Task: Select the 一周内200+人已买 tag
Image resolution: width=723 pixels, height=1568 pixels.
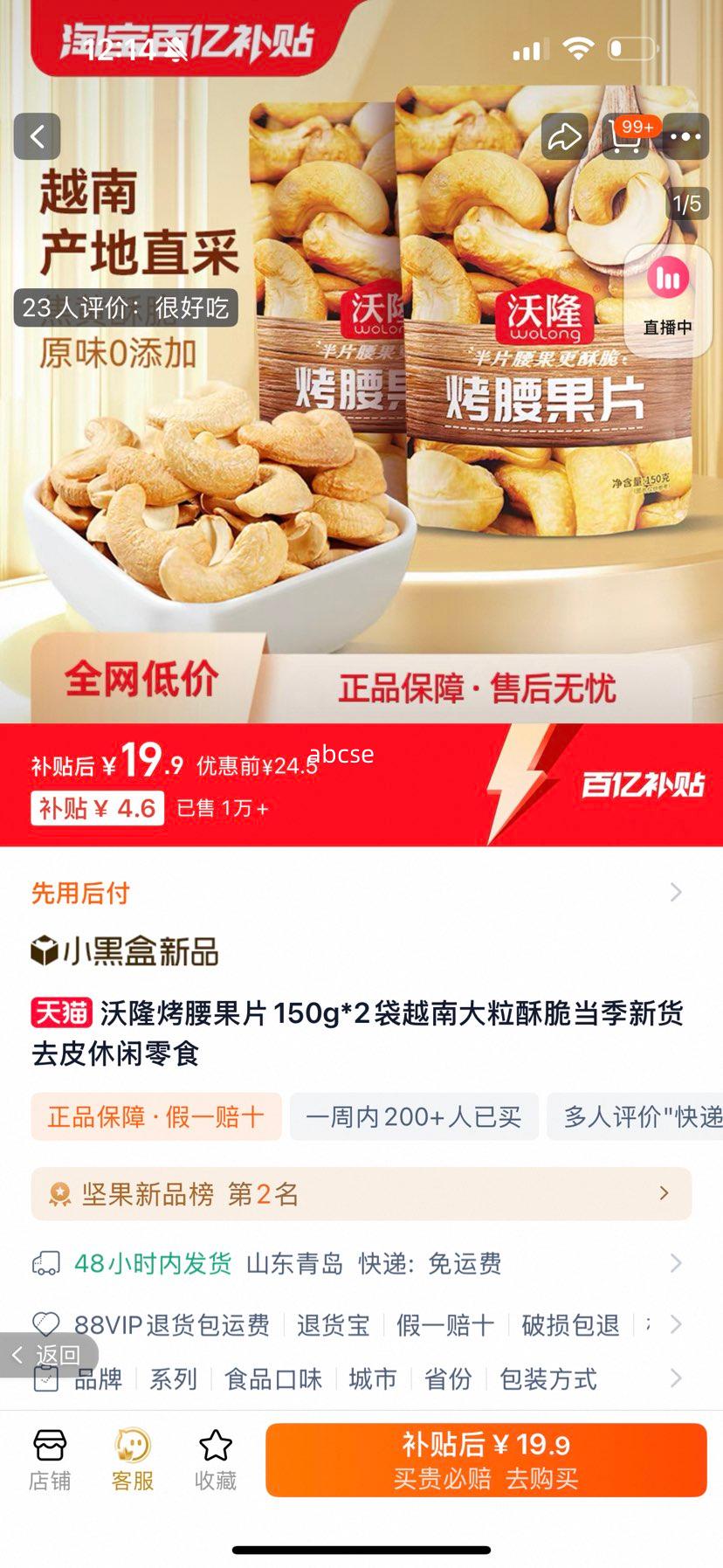Action: point(414,1116)
